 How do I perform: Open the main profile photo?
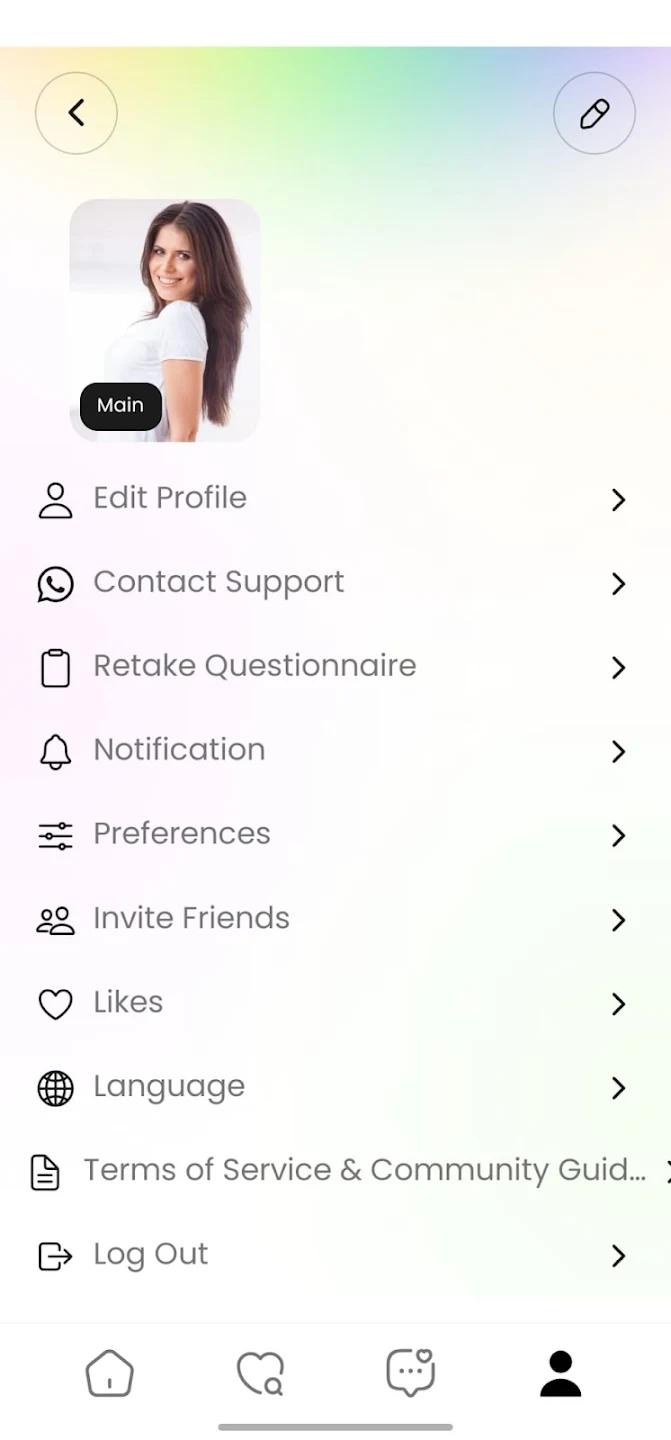tap(165, 320)
